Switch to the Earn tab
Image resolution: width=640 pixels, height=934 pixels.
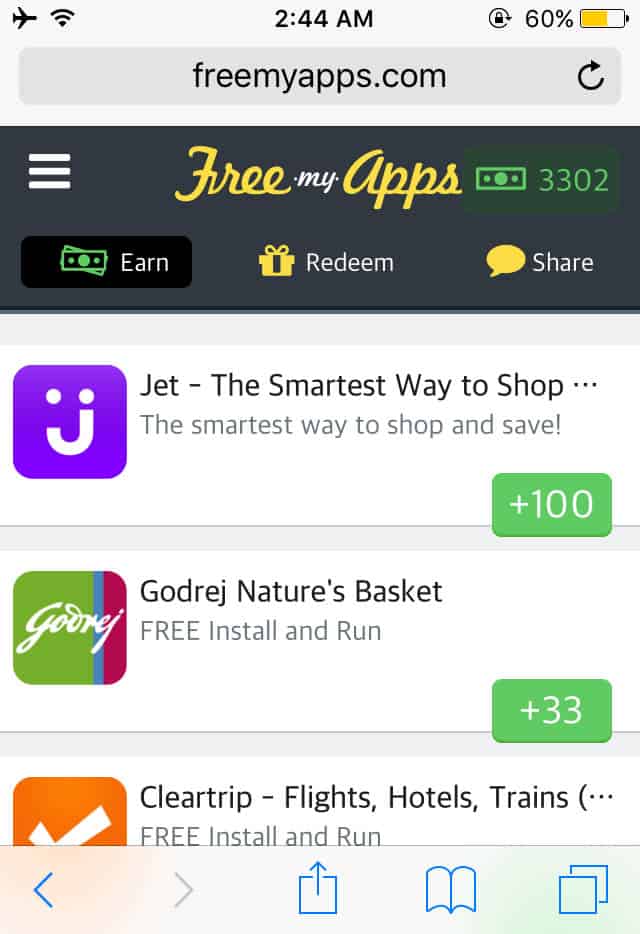(x=107, y=262)
